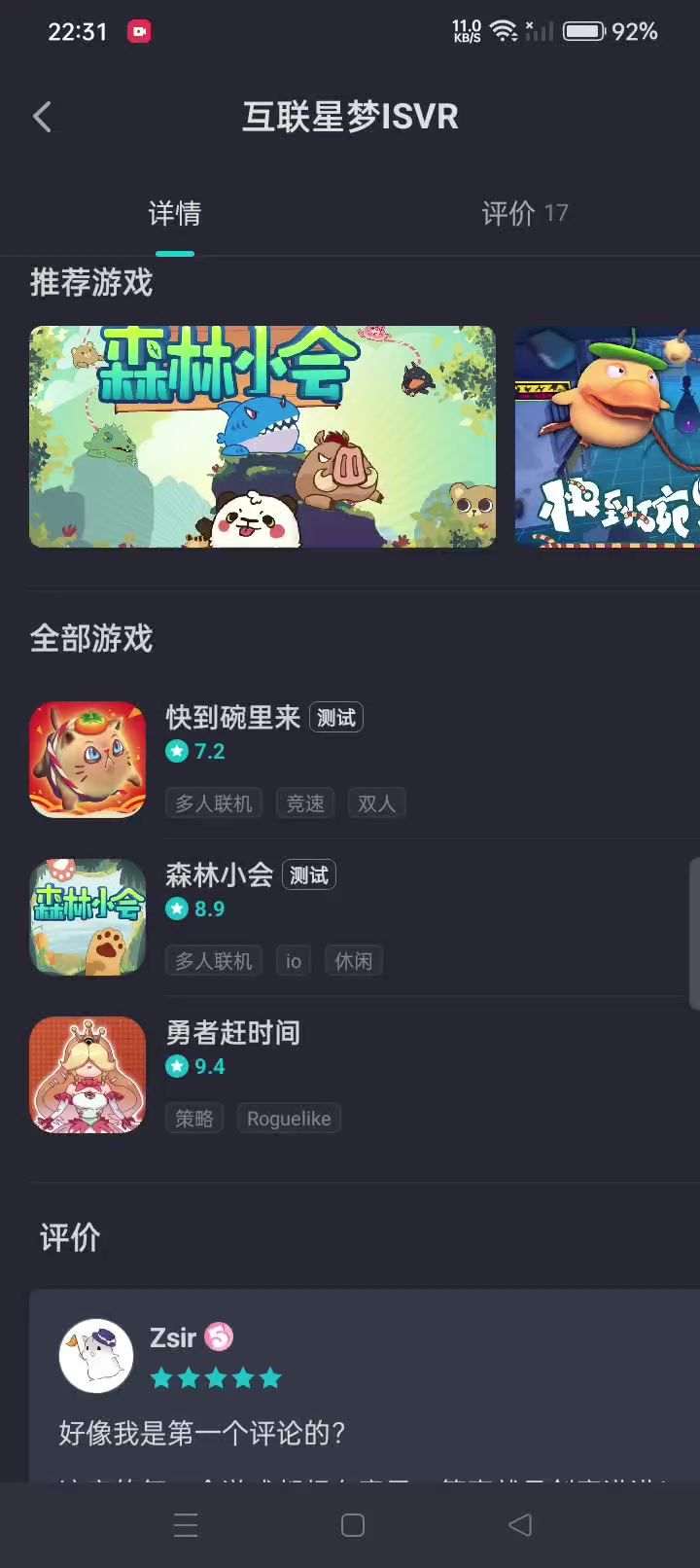Tap the 多人联机 tag under 快到碗里来
The height and width of the screenshot is (1568, 700).
click(214, 803)
